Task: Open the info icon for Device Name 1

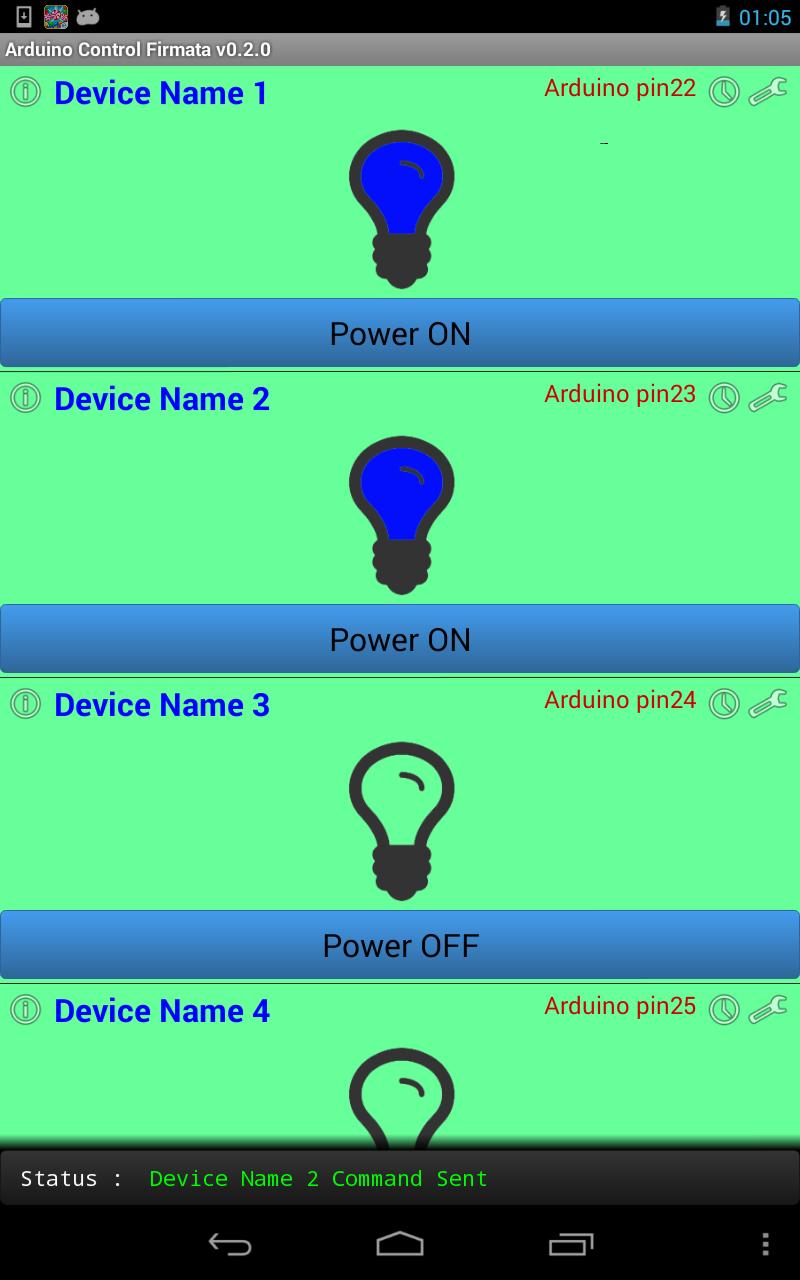Action: point(25,92)
